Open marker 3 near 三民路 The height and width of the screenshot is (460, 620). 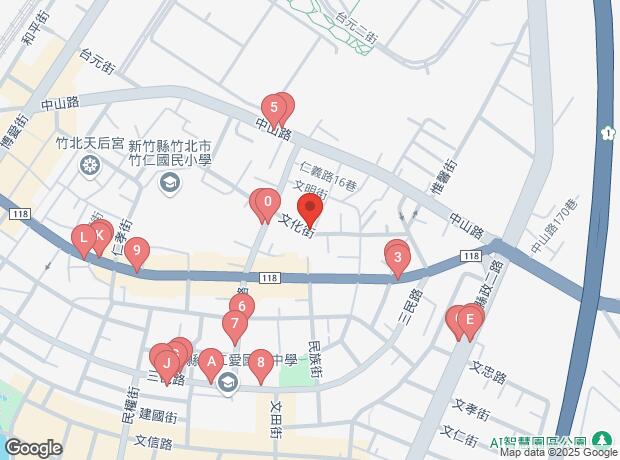tap(398, 258)
